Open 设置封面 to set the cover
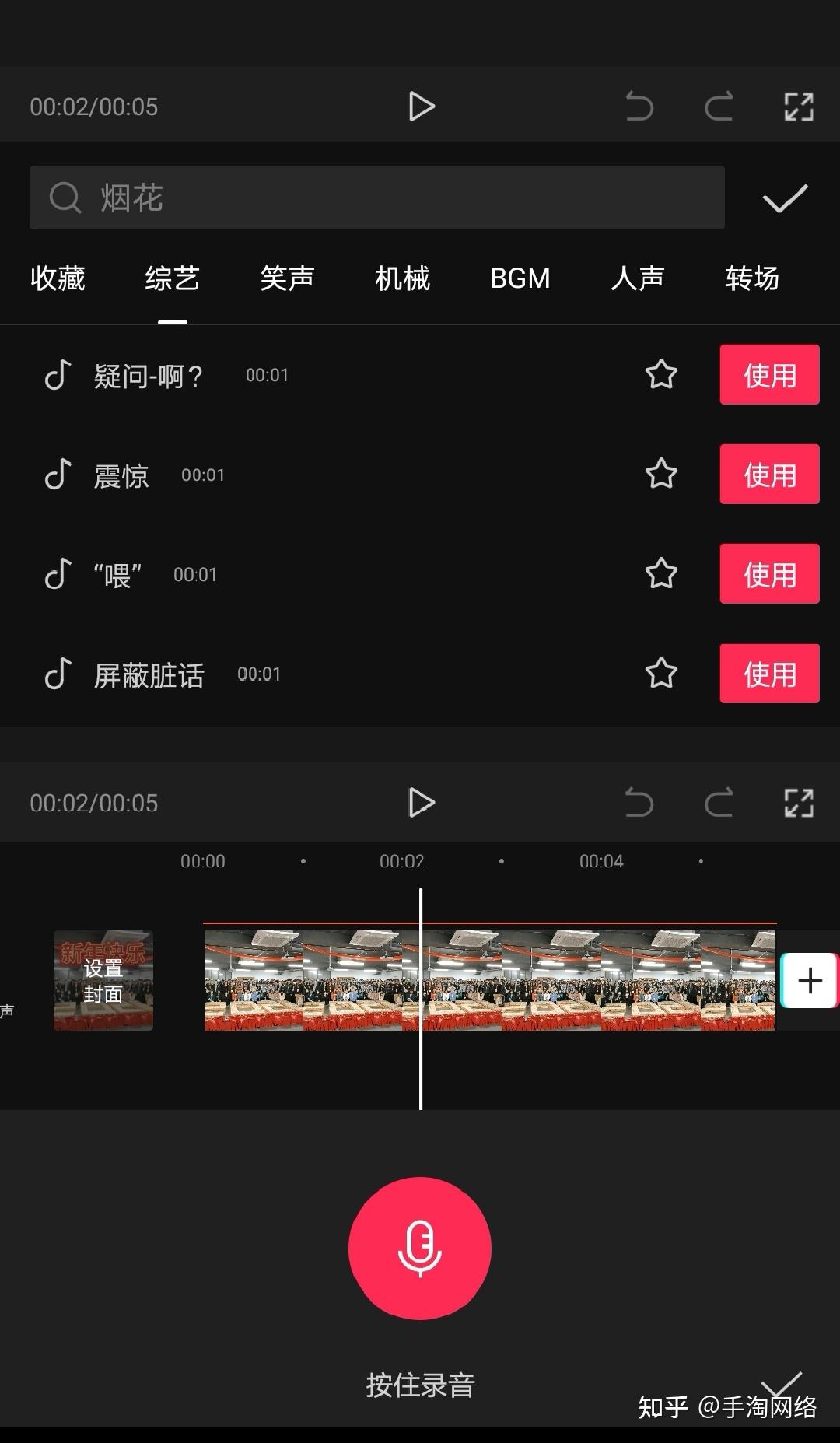 [x=102, y=979]
